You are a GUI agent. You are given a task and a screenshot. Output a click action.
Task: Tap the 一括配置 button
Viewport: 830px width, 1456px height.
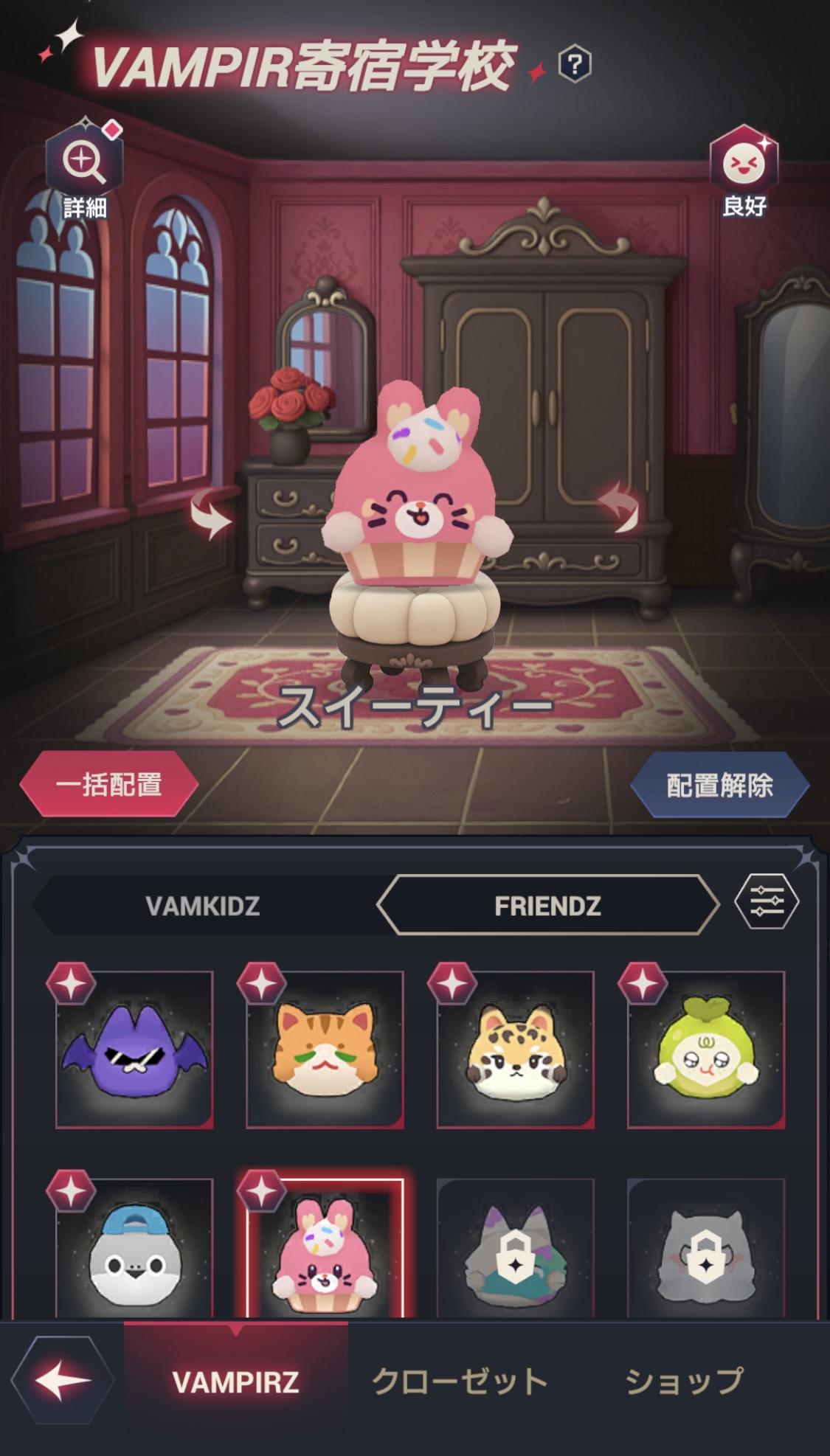[109, 784]
